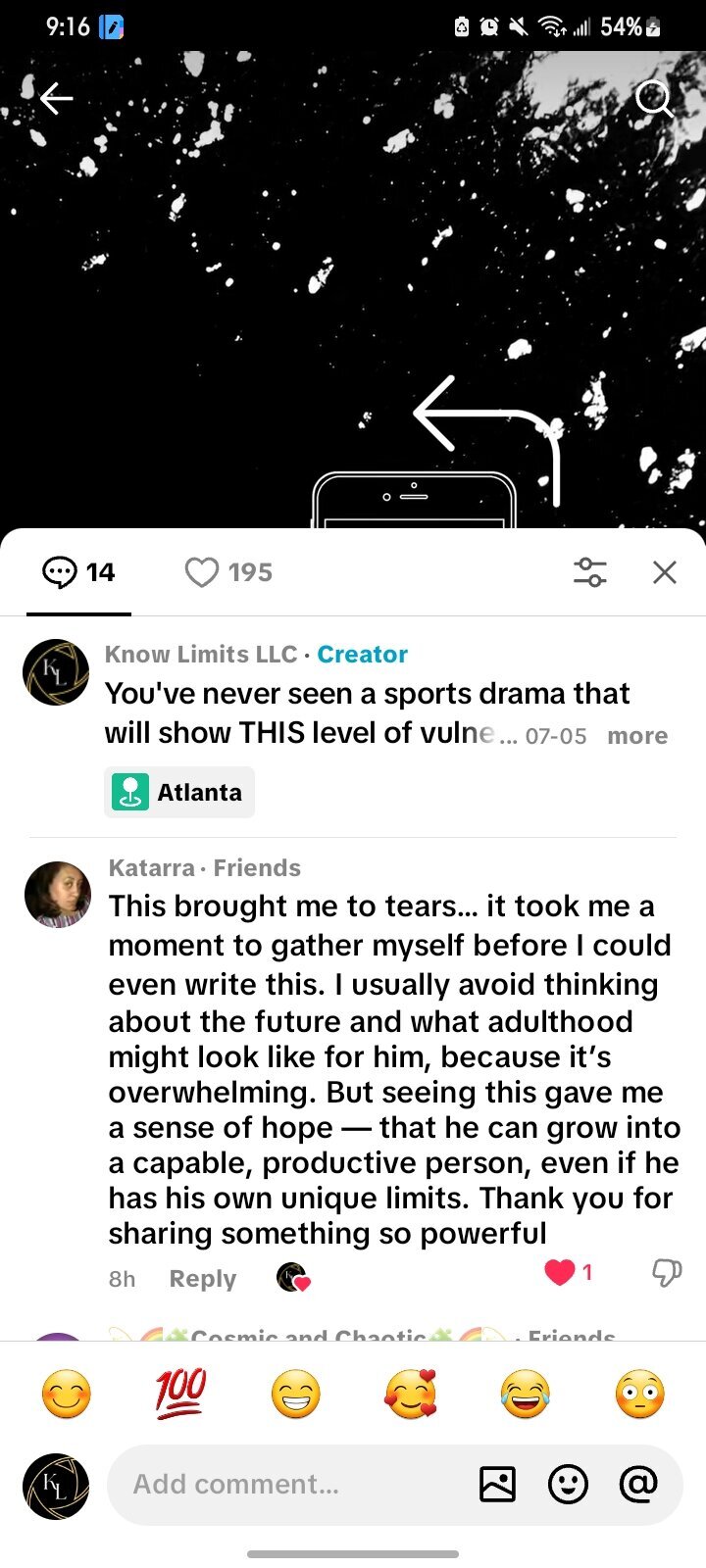Mention someone with the @ icon

638,1484
